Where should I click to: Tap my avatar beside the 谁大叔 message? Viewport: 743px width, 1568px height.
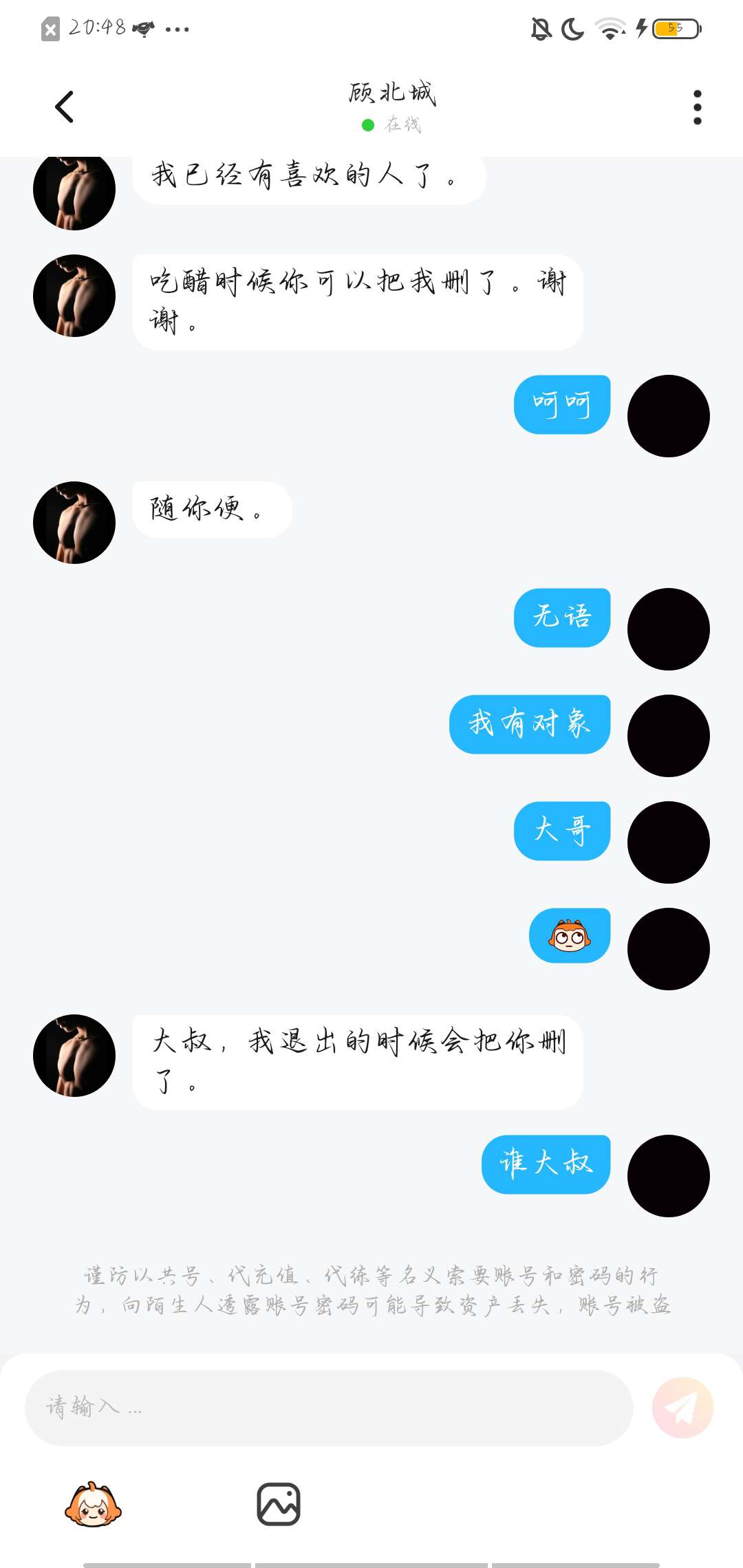click(668, 1176)
